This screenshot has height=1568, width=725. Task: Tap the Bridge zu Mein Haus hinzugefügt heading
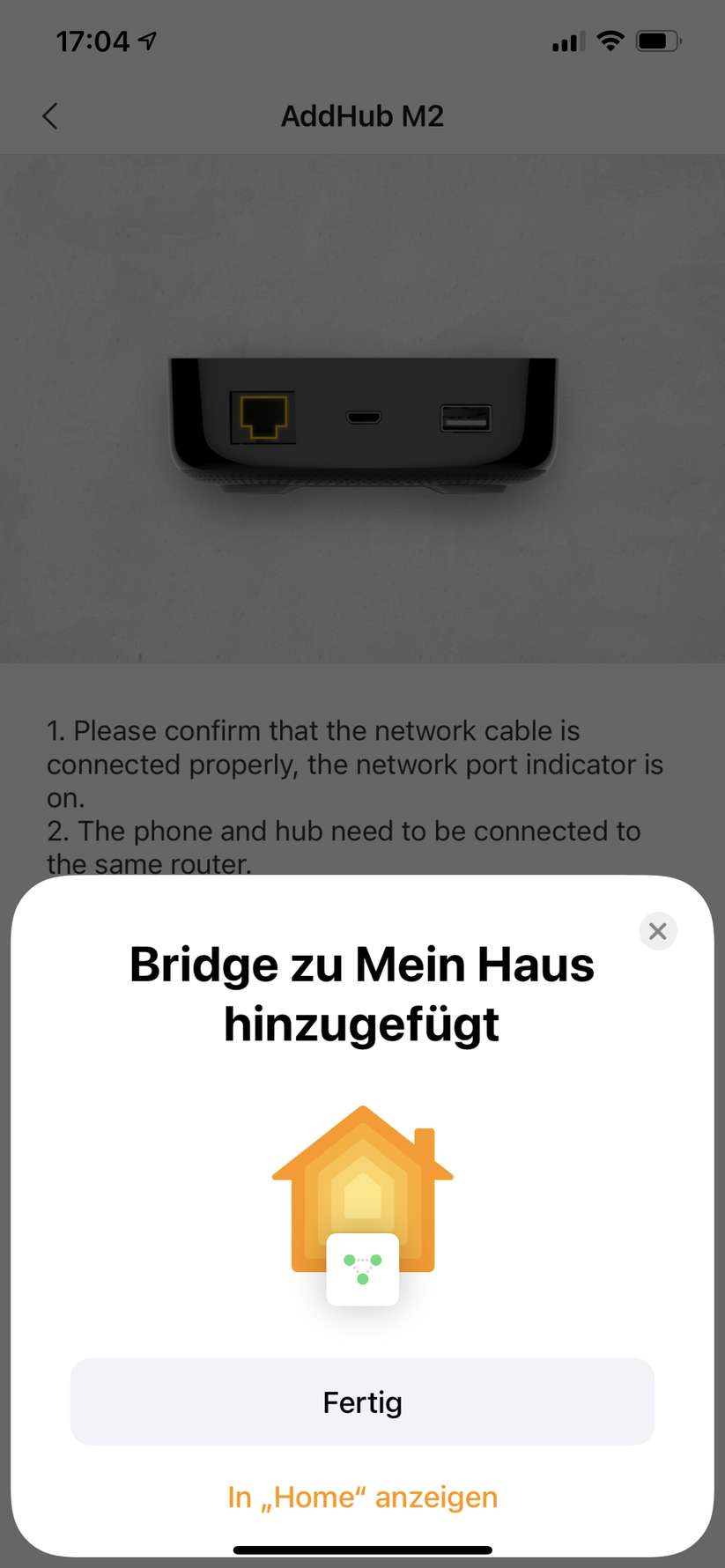pos(361,993)
